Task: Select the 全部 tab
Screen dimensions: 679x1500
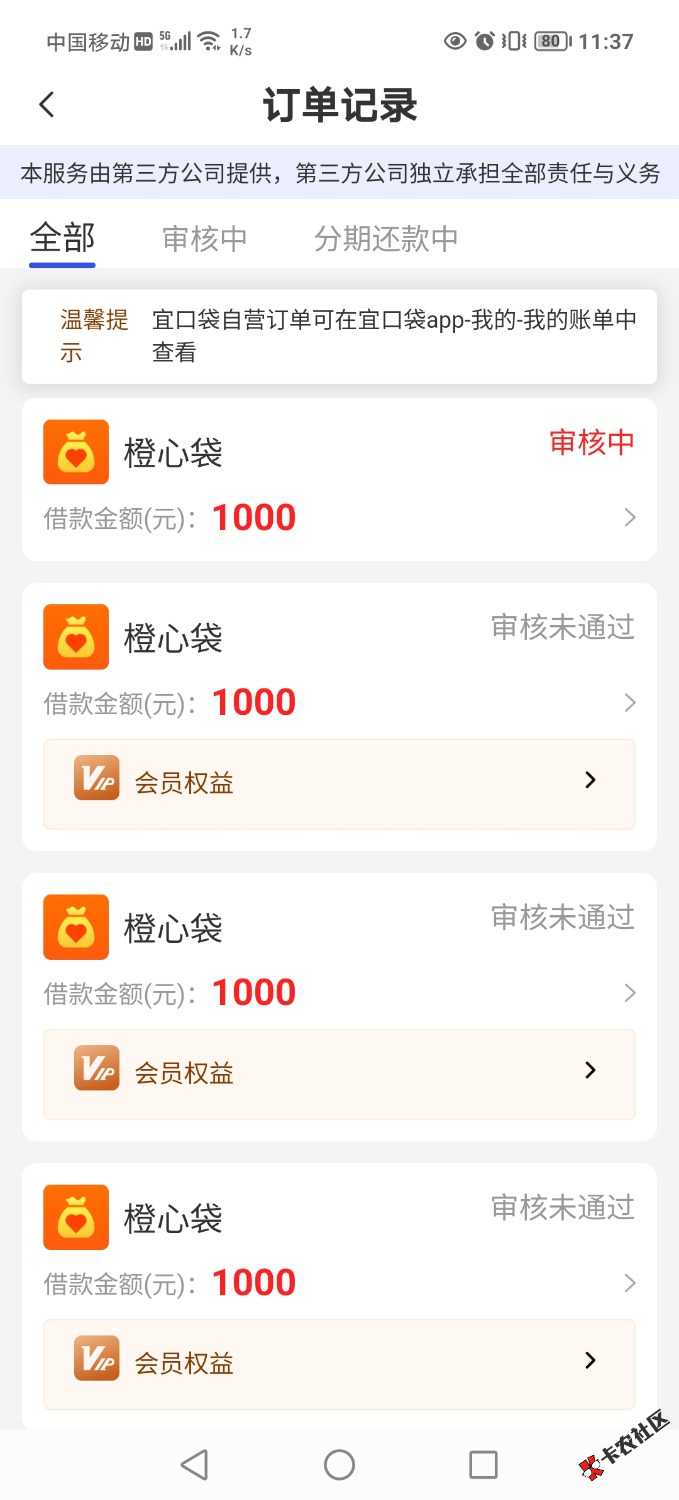Action: [62, 238]
